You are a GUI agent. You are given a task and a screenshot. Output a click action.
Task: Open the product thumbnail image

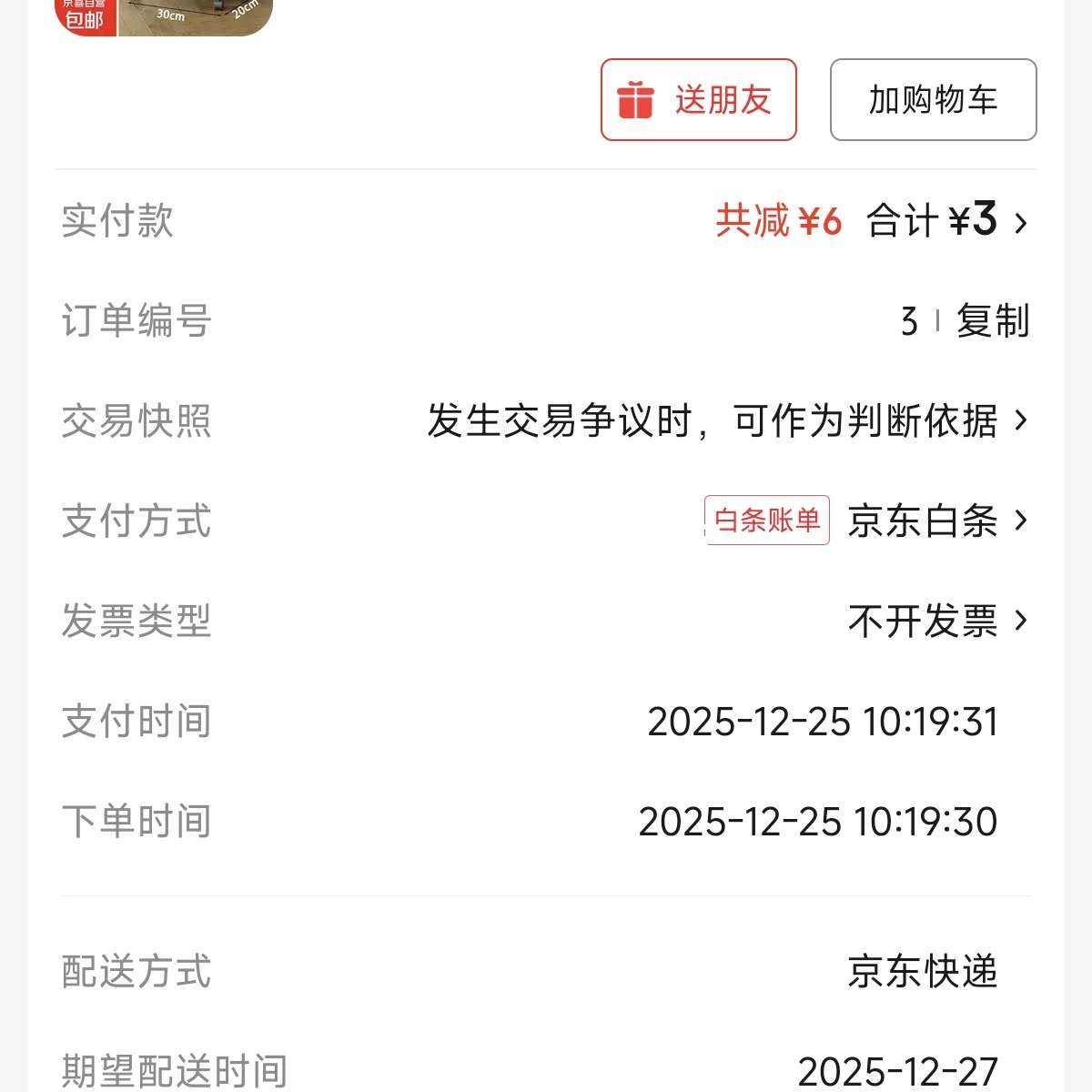coord(164,15)
